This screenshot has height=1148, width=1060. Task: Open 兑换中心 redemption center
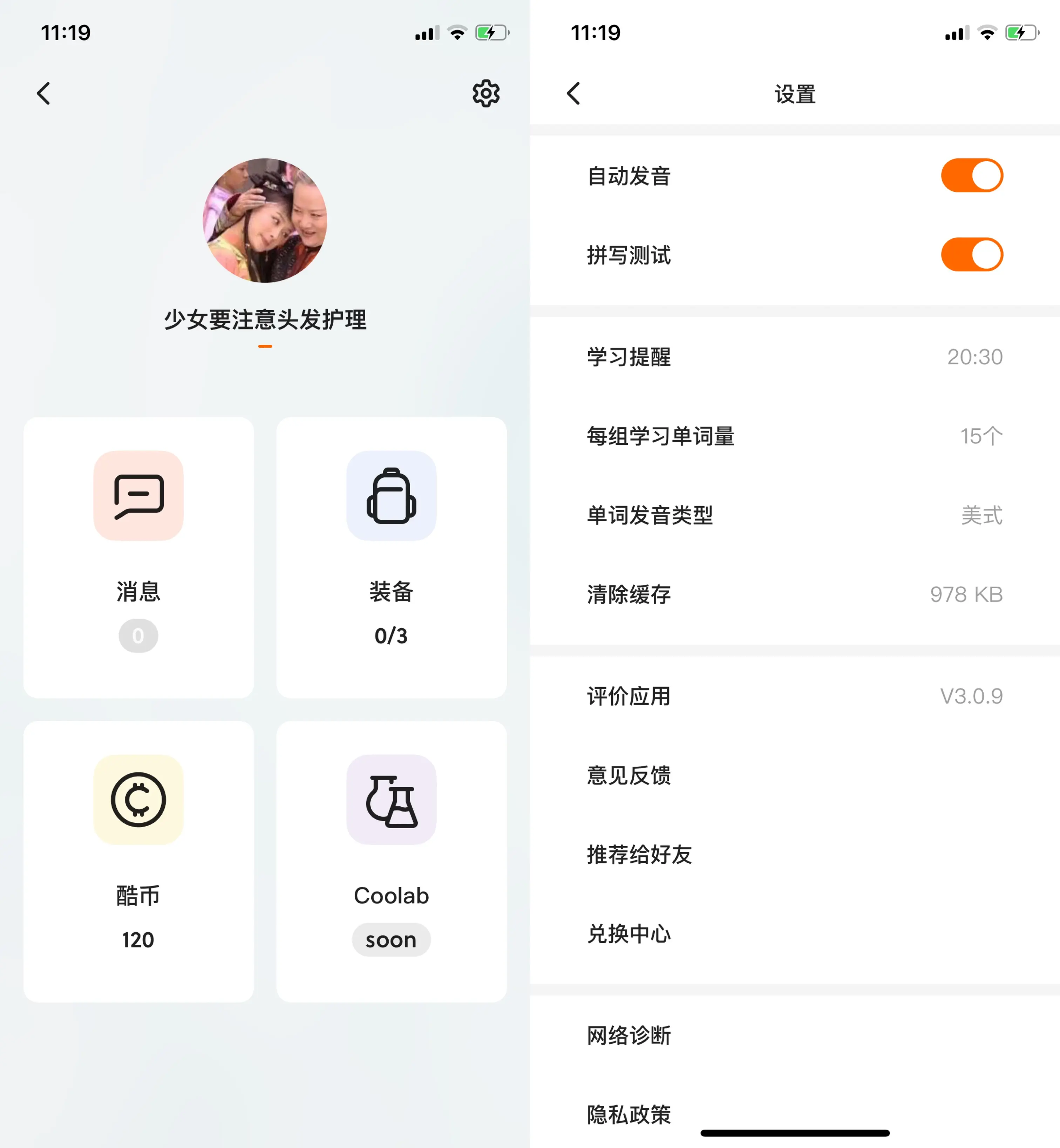[794, 933]
